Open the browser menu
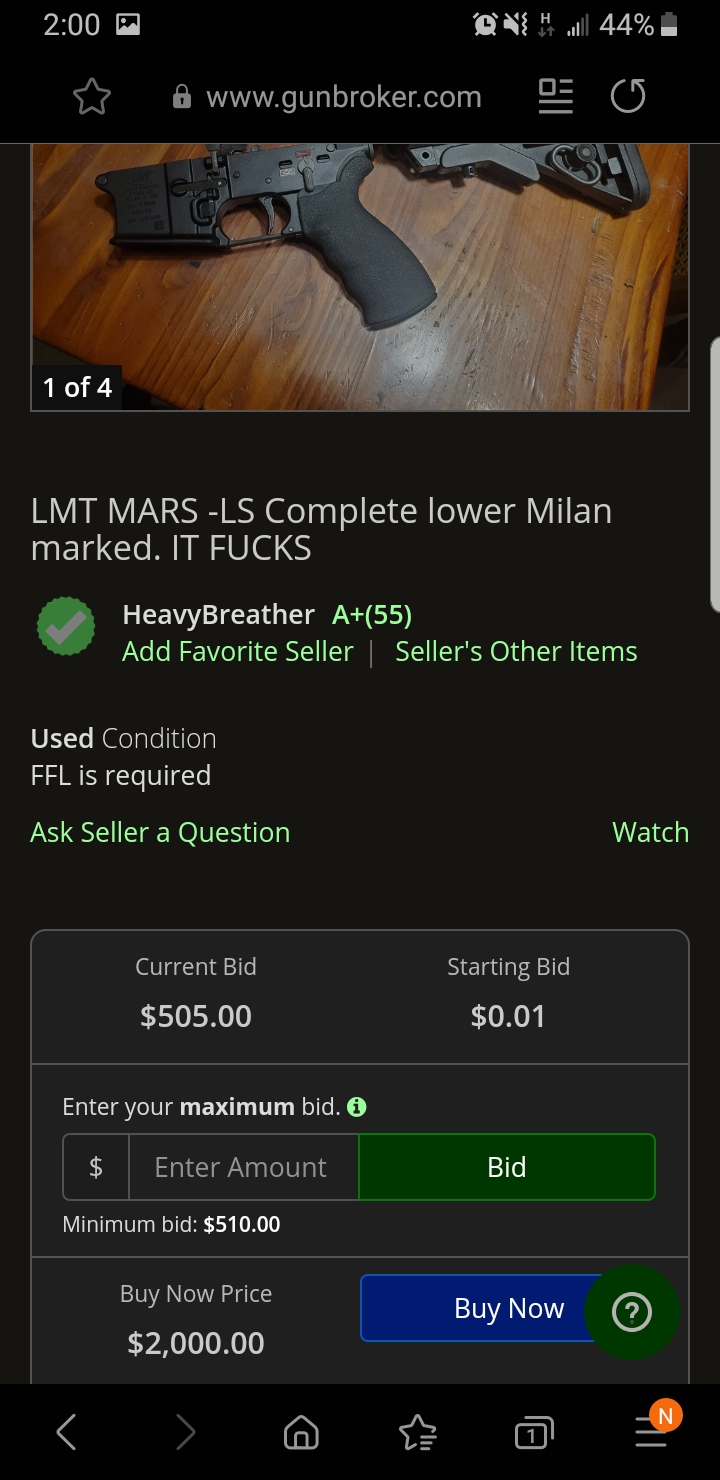Image resolution: width=720 pixels, height=1480 pixels. (x=652, y=1433)
